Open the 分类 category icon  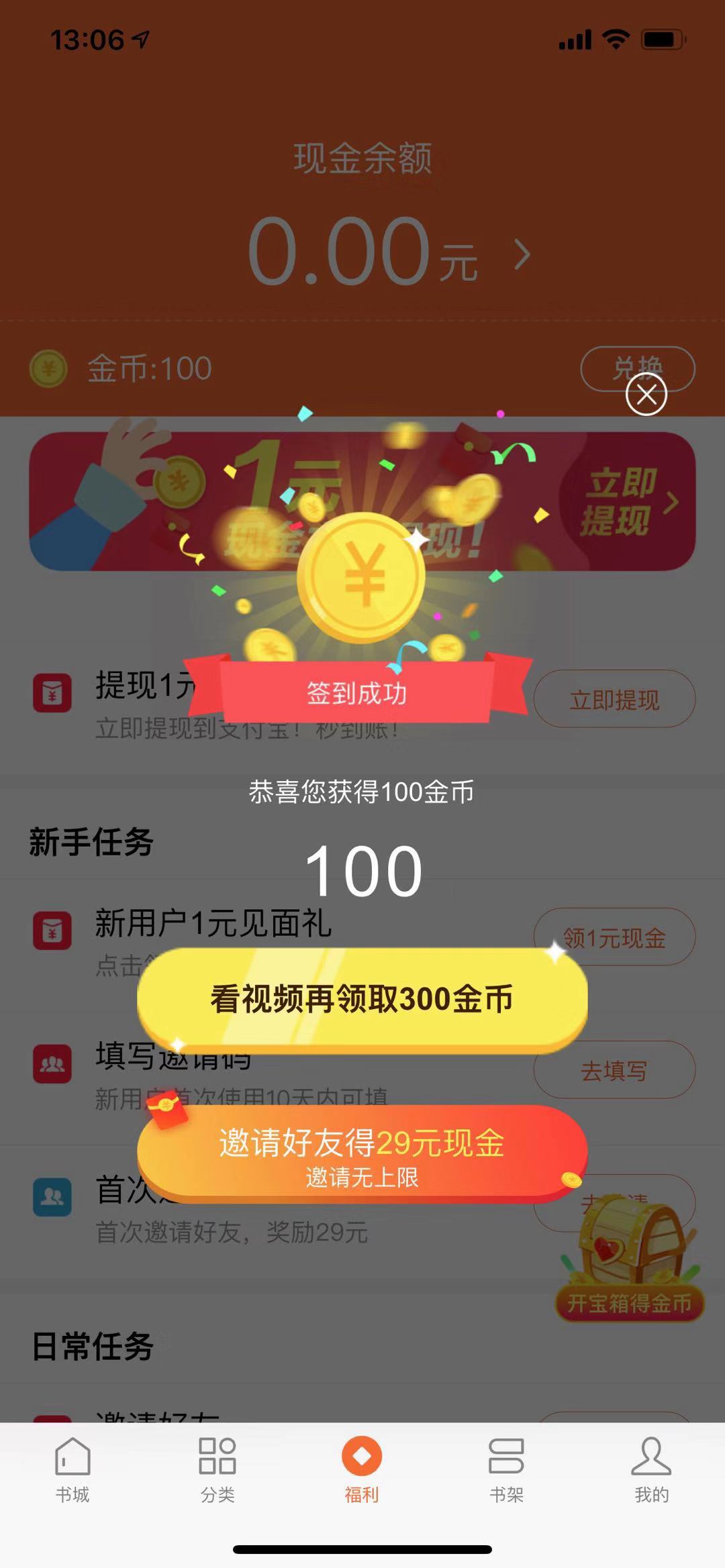coord(219,1467)
